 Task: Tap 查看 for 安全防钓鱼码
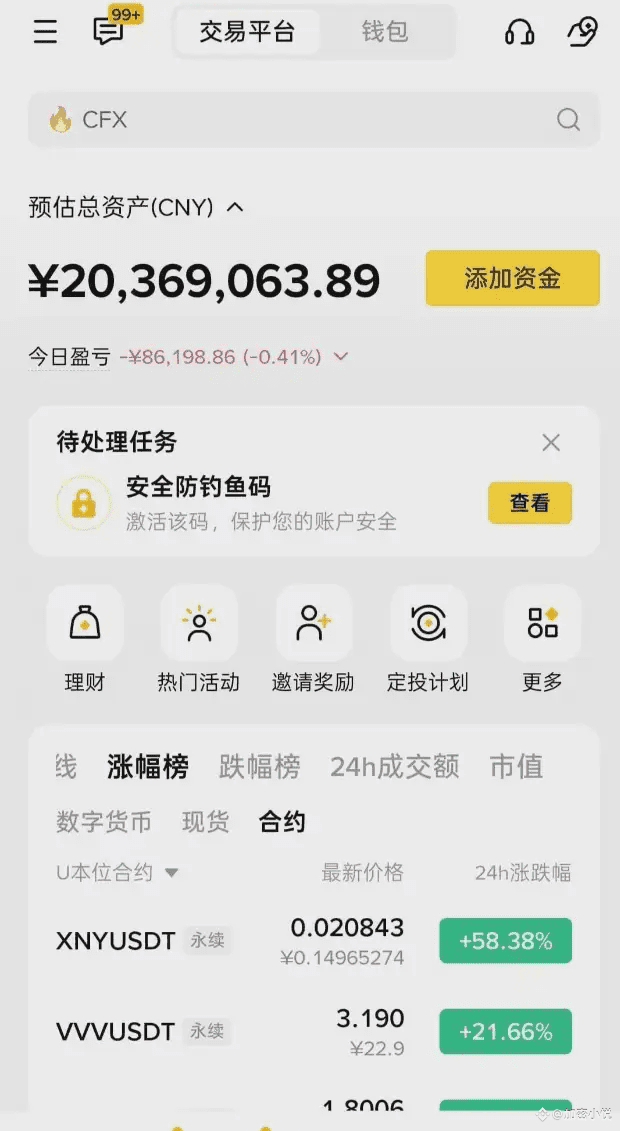[x=530, y=503]
